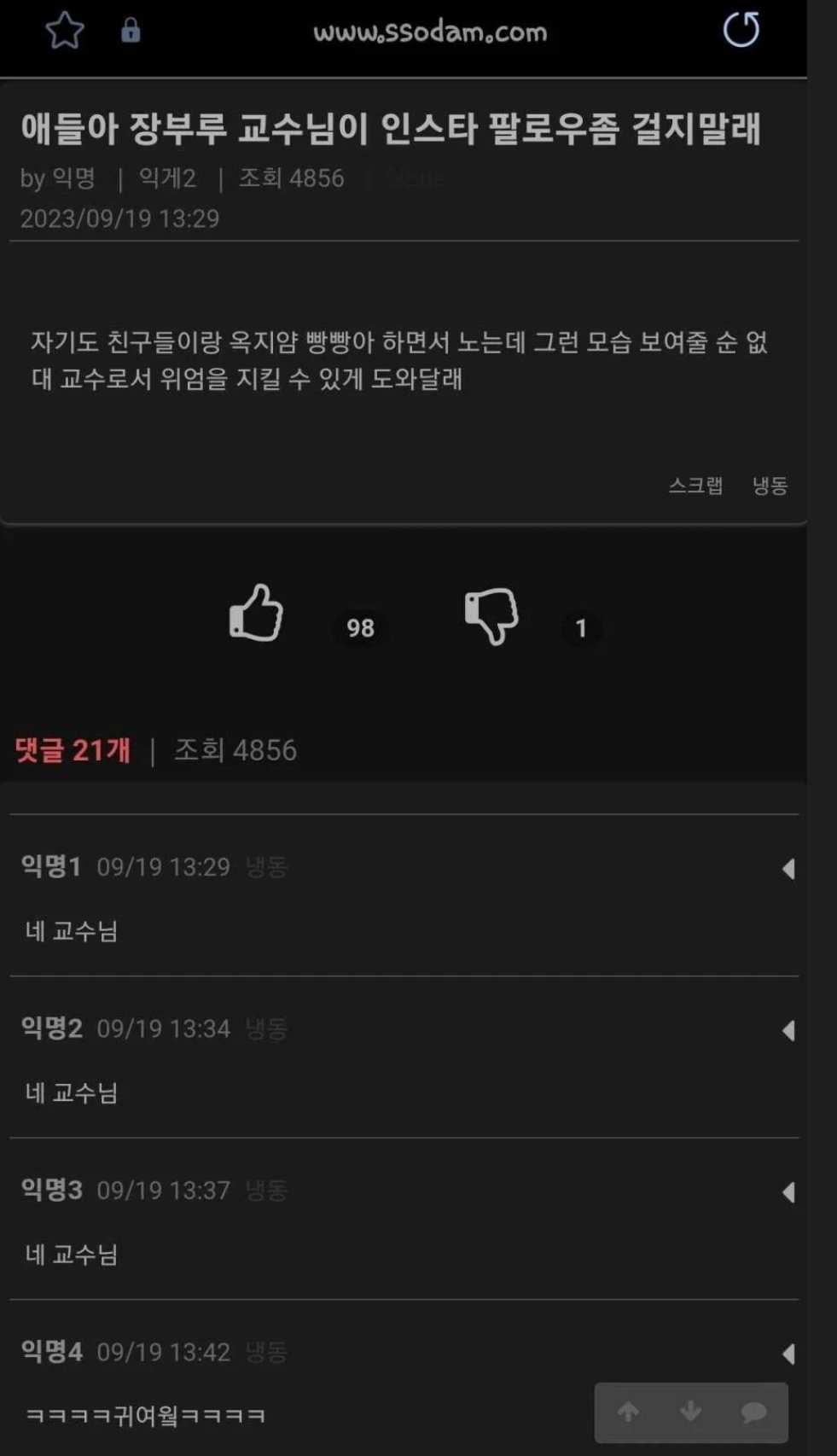Scrap this post with 스크랩

pos(695,486)
